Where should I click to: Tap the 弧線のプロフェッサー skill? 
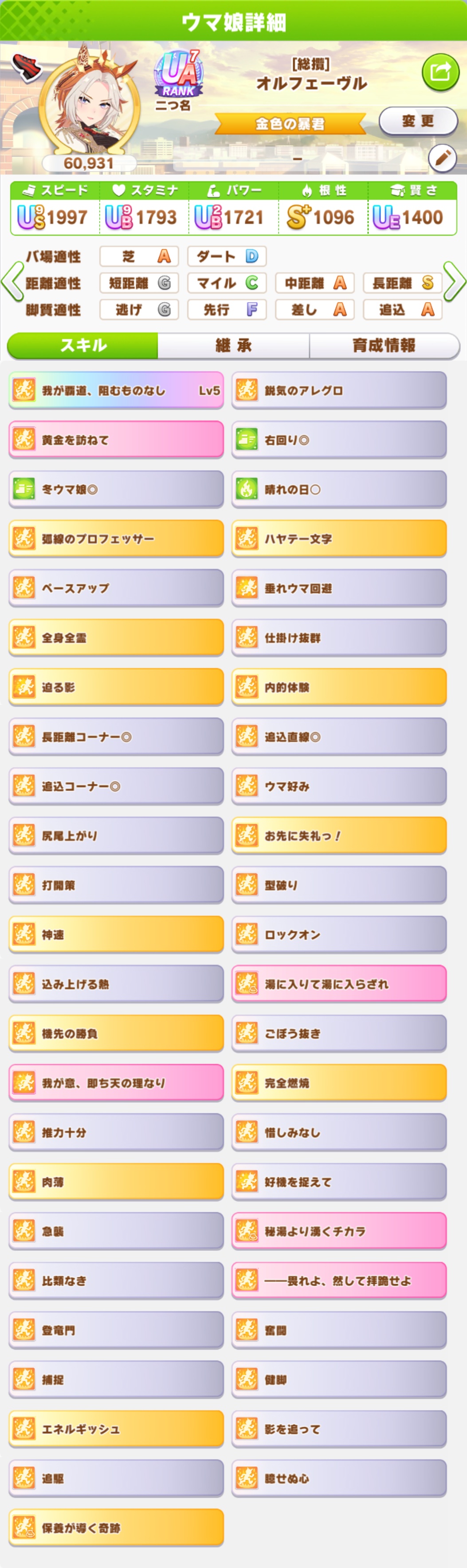point(116,538)
